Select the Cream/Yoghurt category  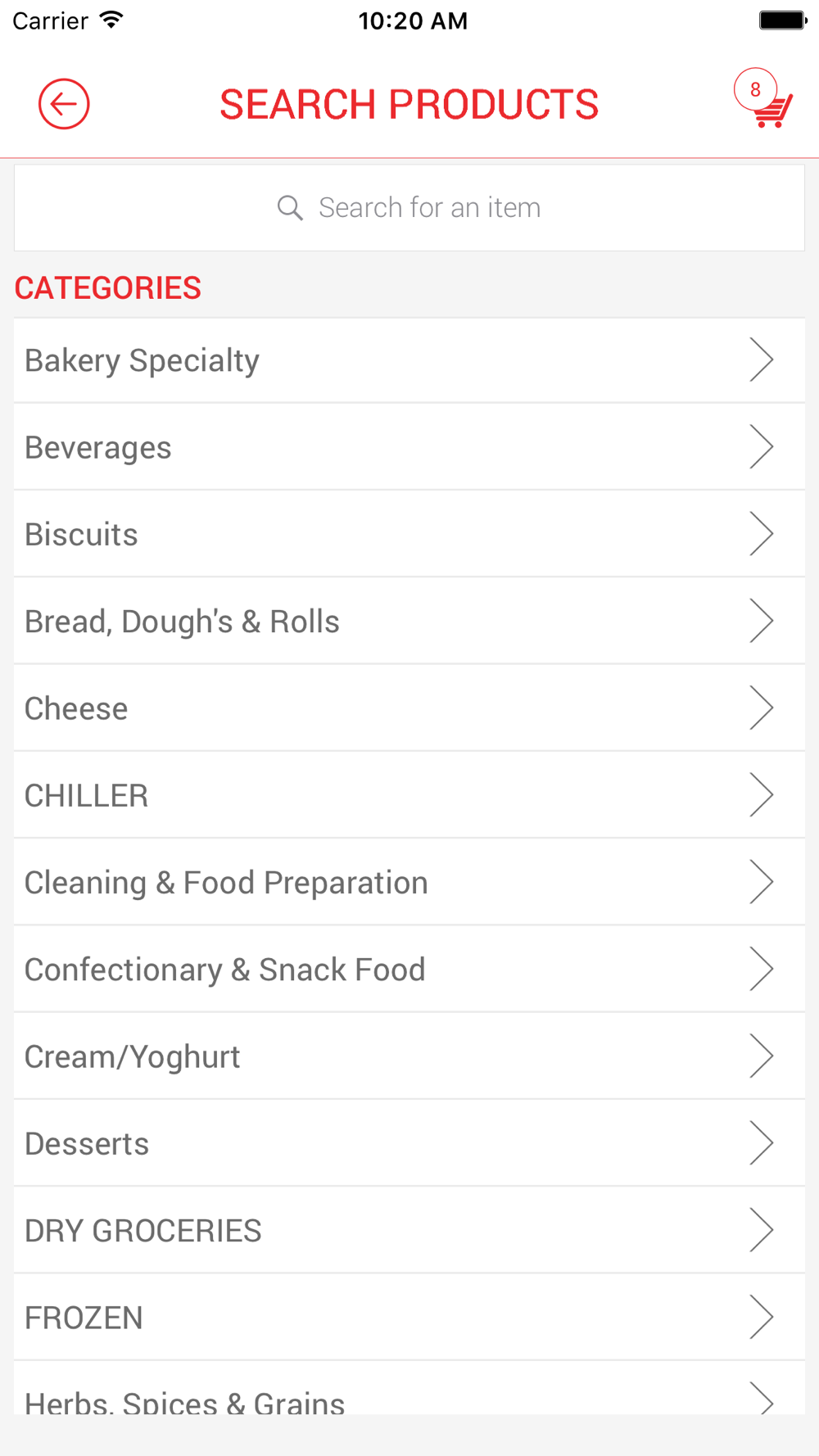tap(409, 1056)
